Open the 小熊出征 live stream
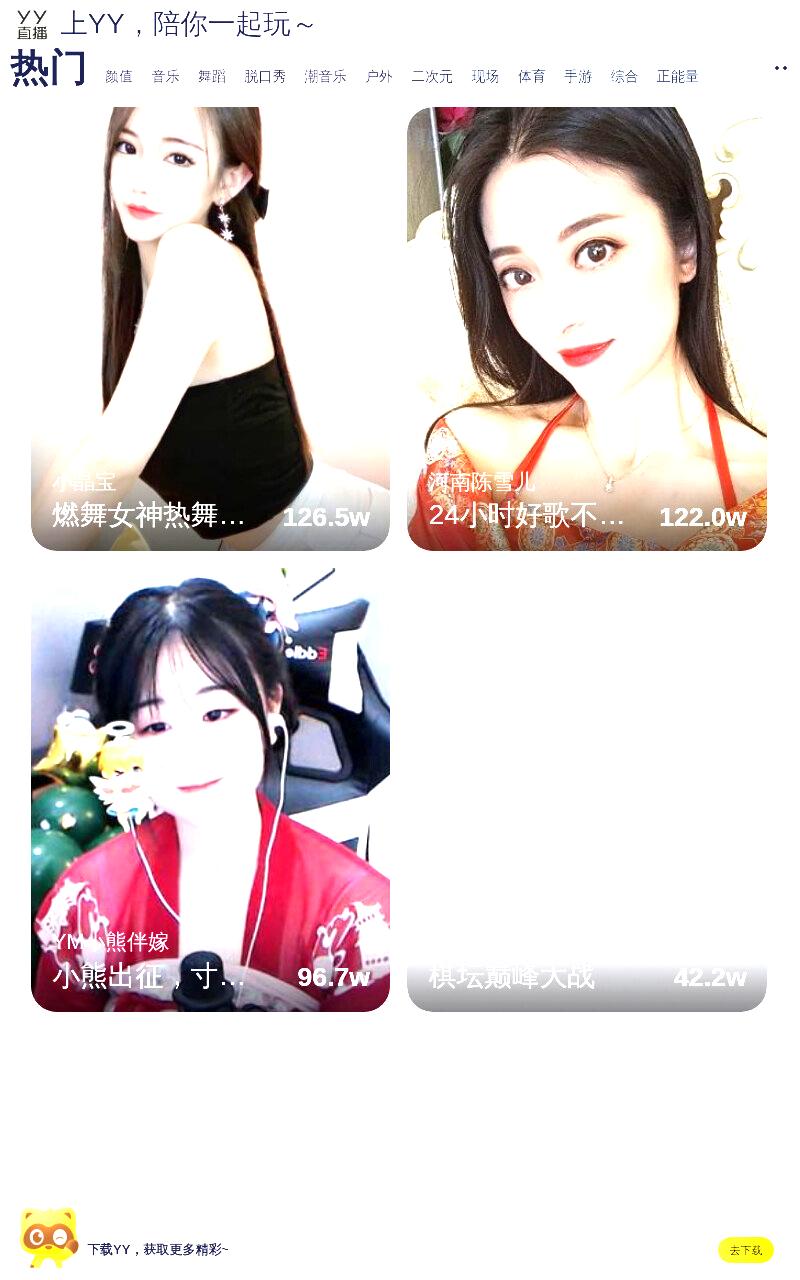The height and width of the screenshot is (1280, 800). (210, 790)
